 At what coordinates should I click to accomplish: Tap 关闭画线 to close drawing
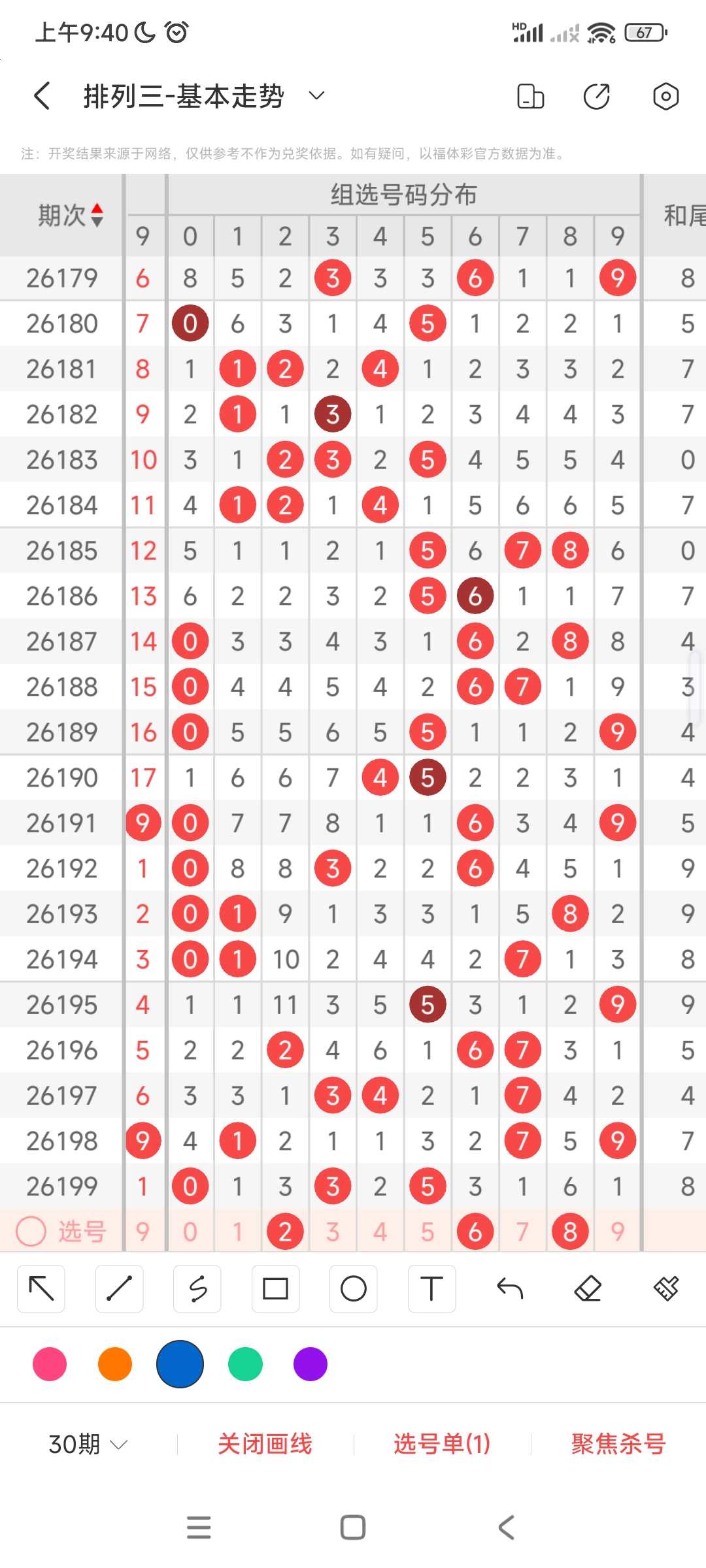pyautogui.click(x=265, y=1444)
